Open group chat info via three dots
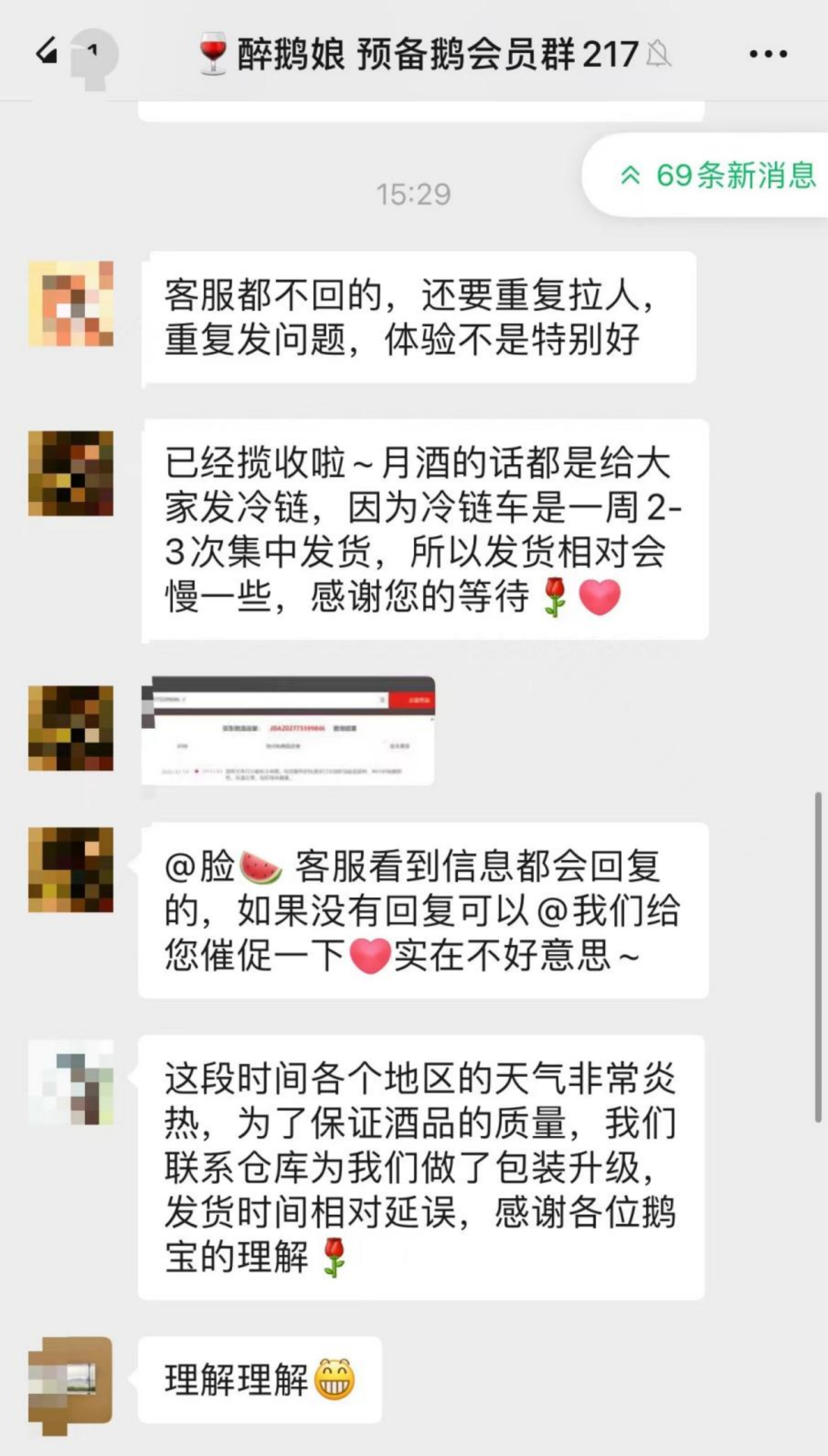This screenshot has width=828, height=1456. [767, 54]
